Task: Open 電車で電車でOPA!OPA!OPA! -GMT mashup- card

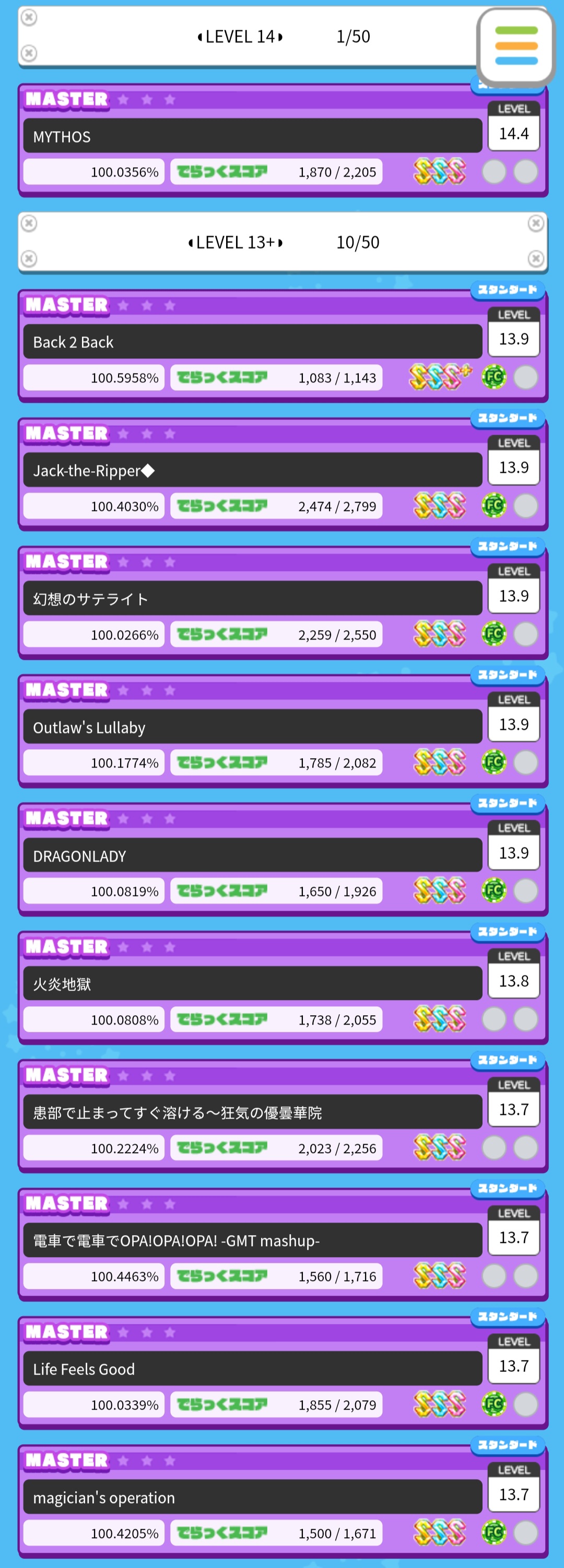Action: tap(252, 1240)
